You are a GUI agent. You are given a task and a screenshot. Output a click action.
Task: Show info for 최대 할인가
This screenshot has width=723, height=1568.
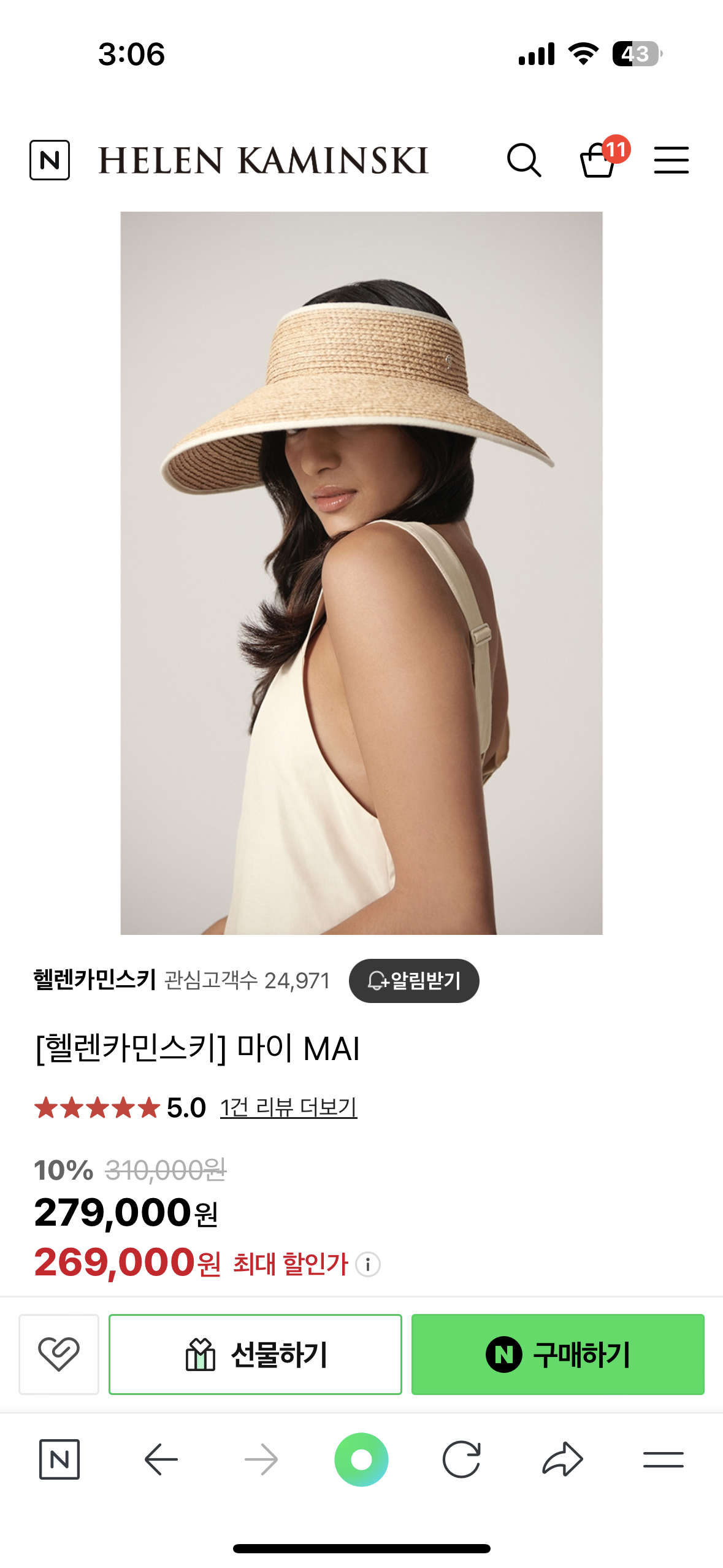click(368, 1264)
